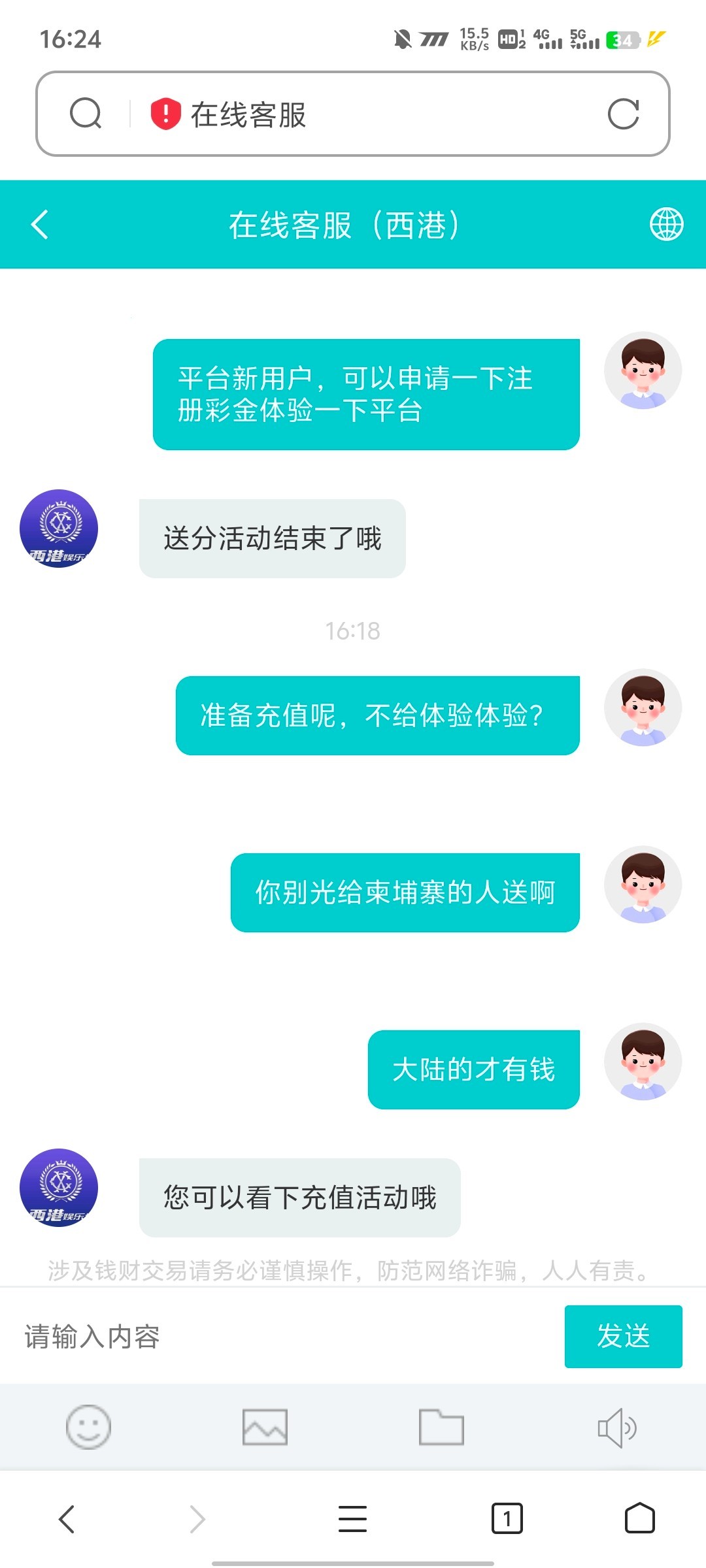This screenshot has height=1568, width=706.
Task: Open the emoji smiley picker
Action: 88,1428
